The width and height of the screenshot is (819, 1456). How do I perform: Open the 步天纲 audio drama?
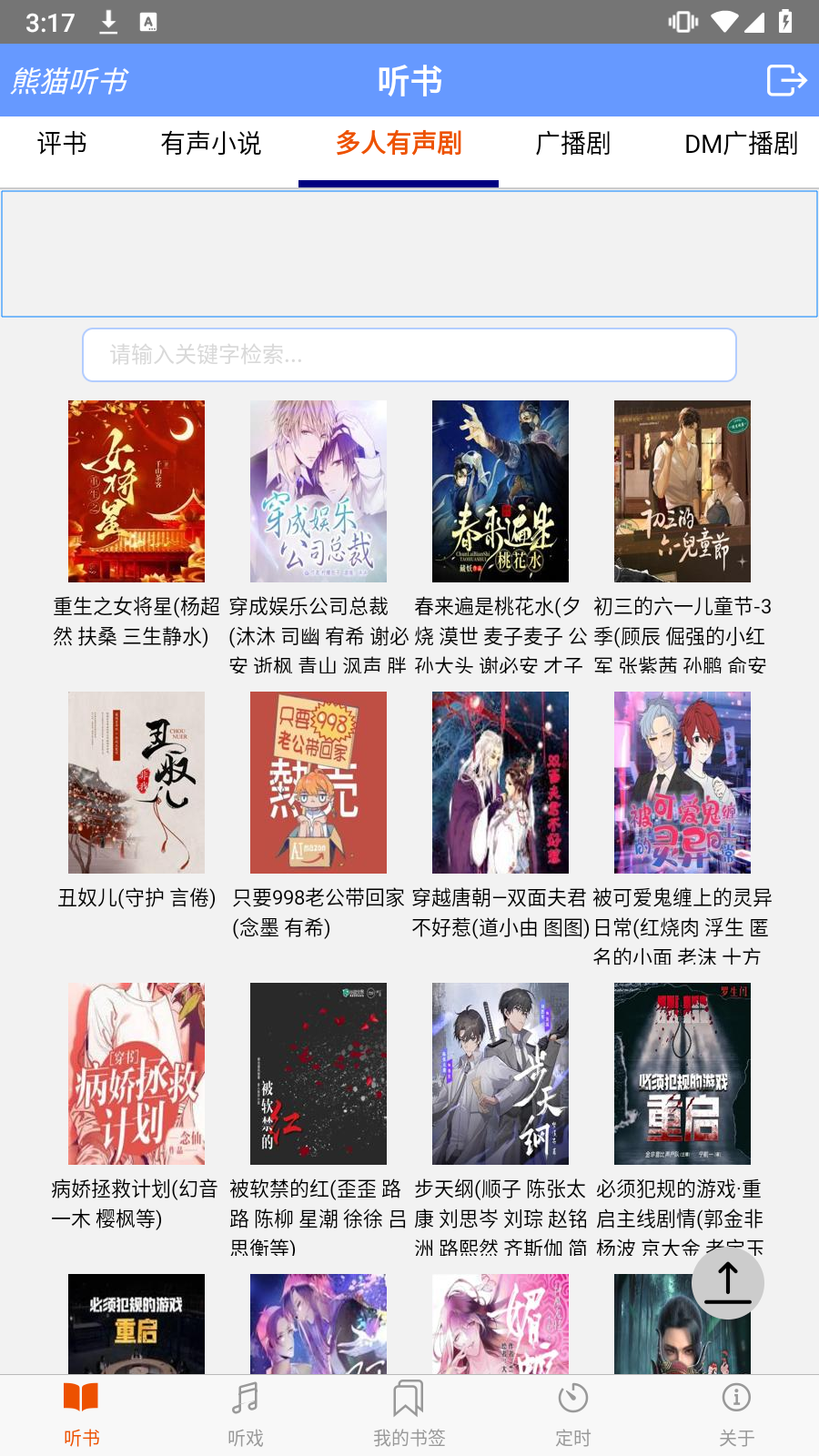500,1074
